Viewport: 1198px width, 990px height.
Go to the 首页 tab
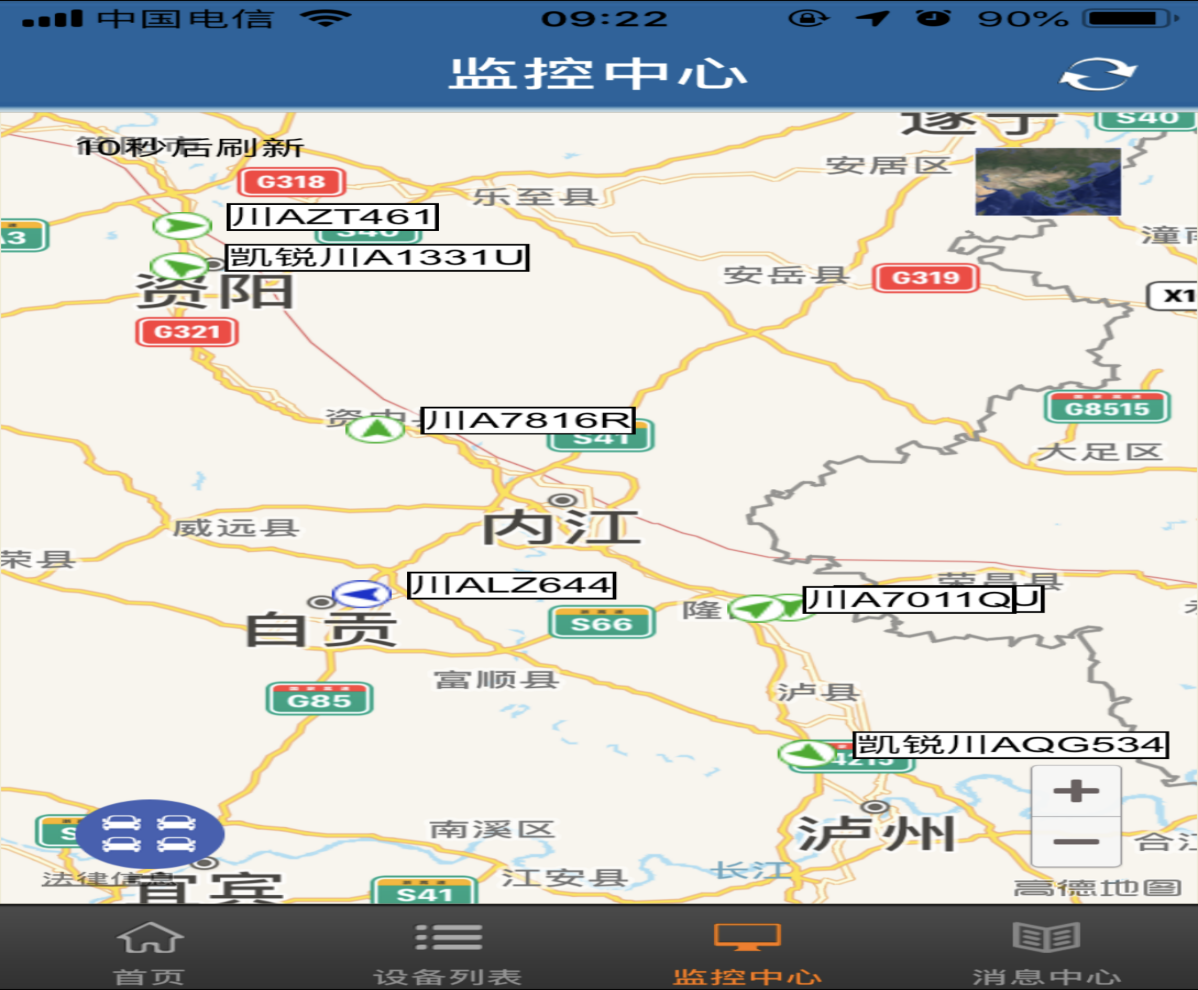pyautogui.click(x=150, y=951)
